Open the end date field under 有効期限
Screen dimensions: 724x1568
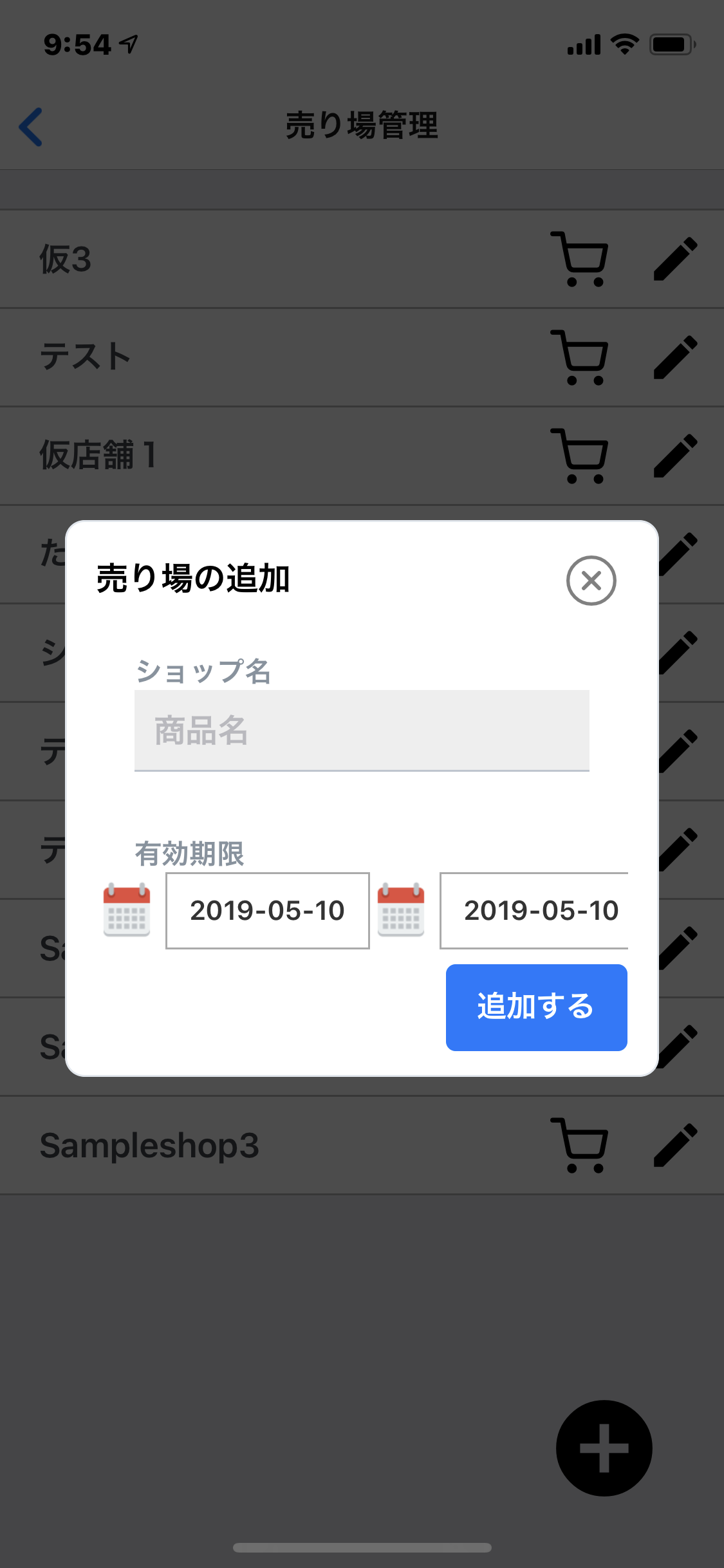534,911
